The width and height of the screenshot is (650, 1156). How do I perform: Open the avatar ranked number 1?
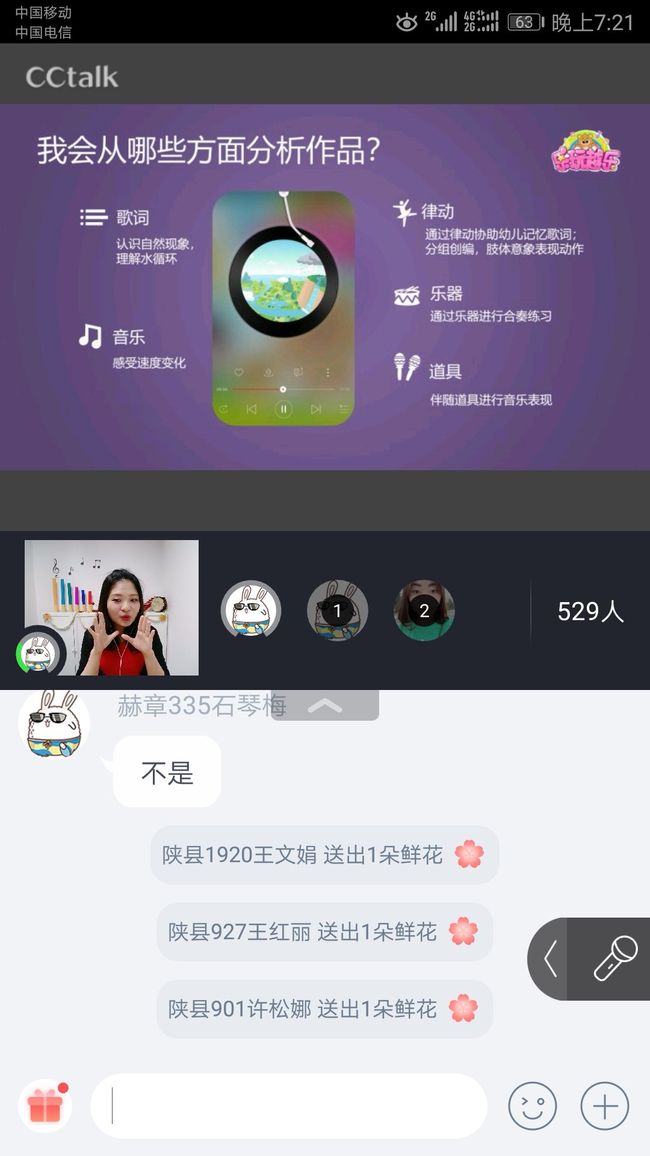pyautogui.click(x=338, y=610)
